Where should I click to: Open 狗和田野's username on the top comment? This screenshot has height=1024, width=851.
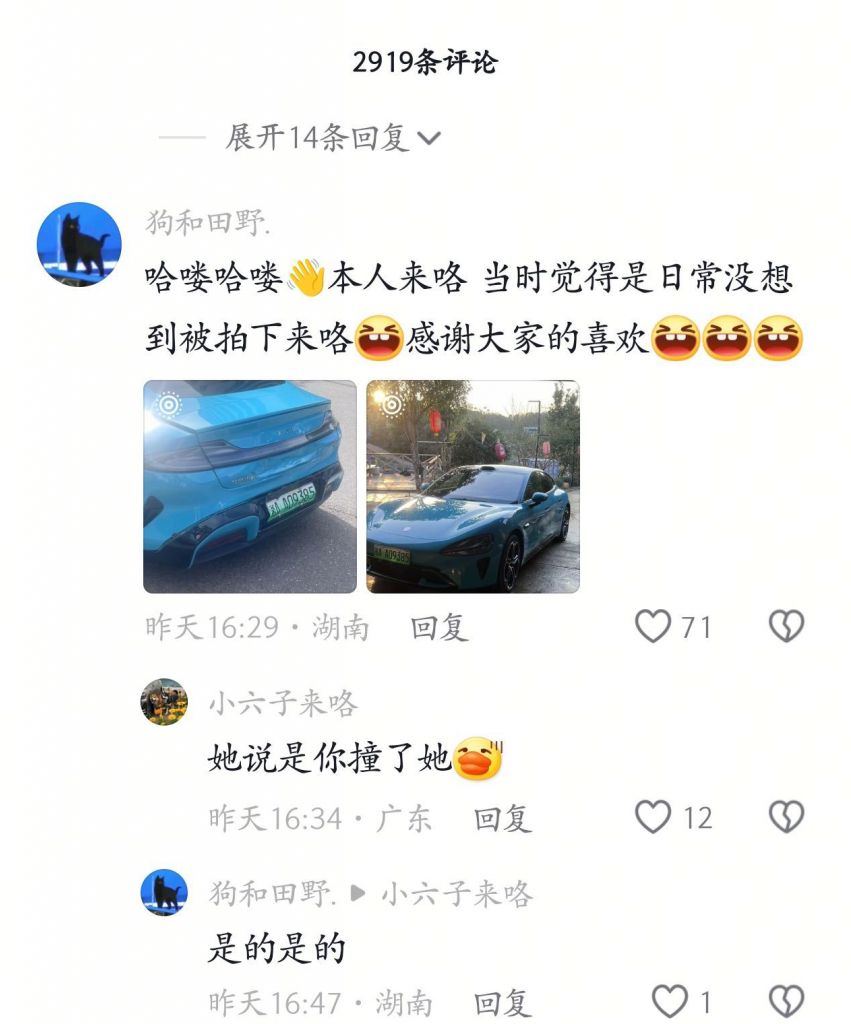pos(208,222)
